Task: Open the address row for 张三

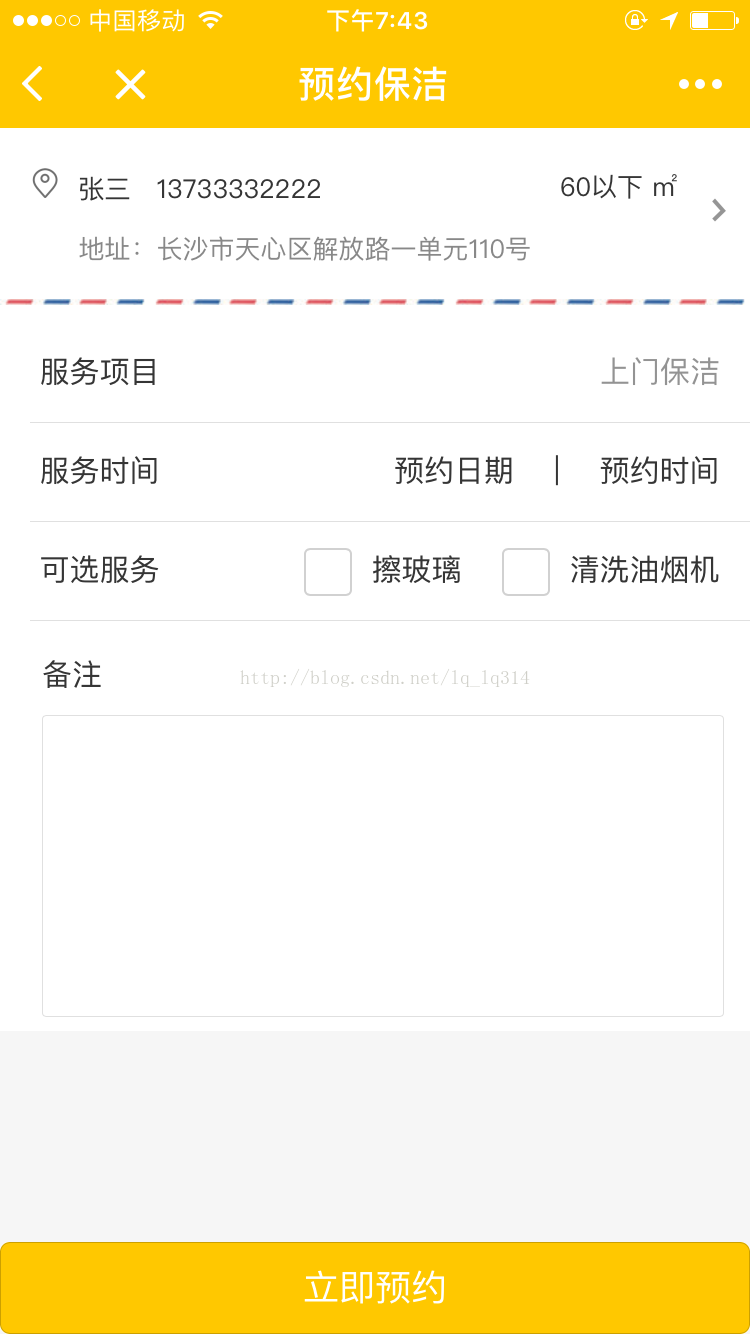Action: 375,212
